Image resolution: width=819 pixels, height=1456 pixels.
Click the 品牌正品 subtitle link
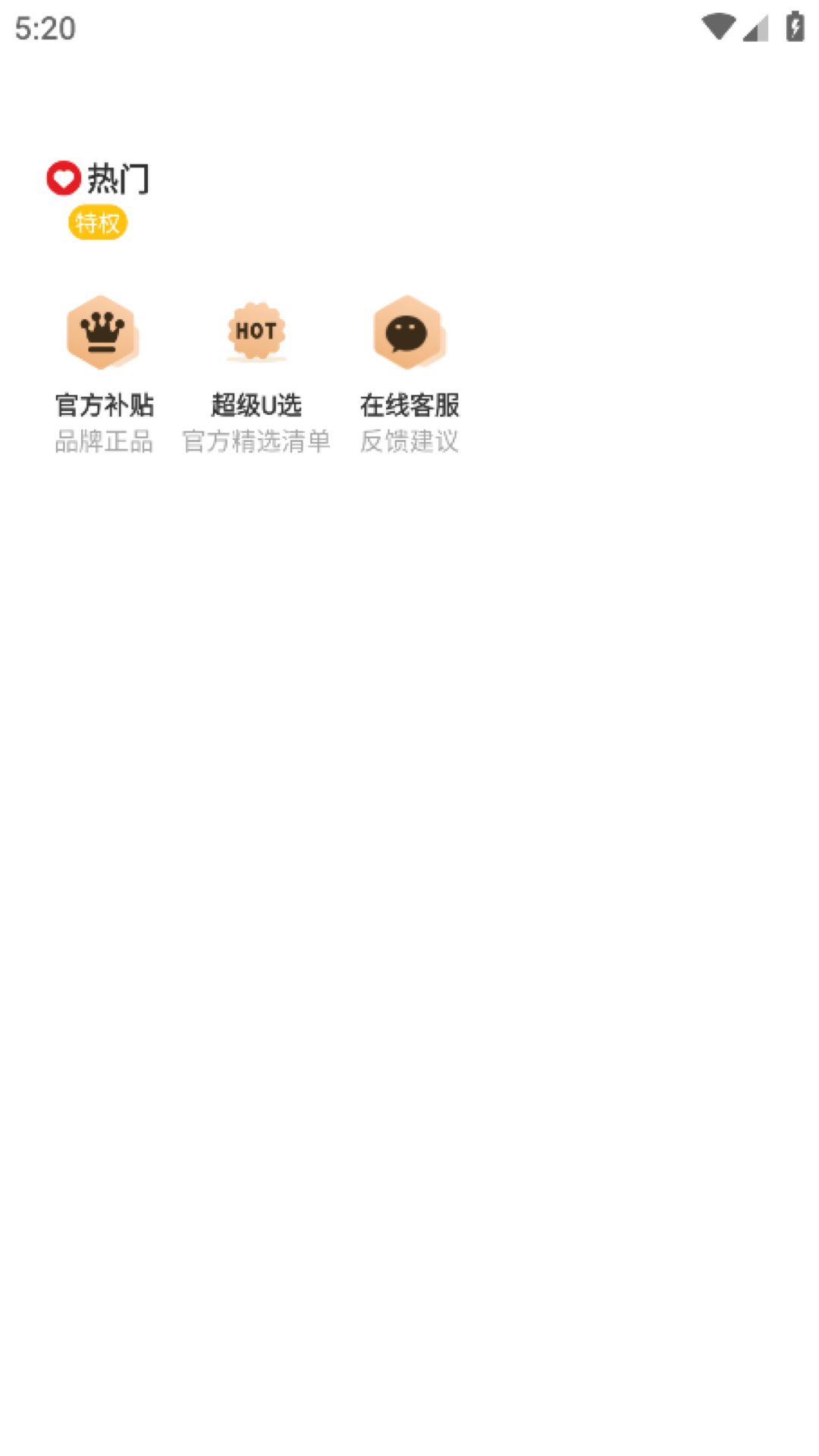click(x=104, y=441)
